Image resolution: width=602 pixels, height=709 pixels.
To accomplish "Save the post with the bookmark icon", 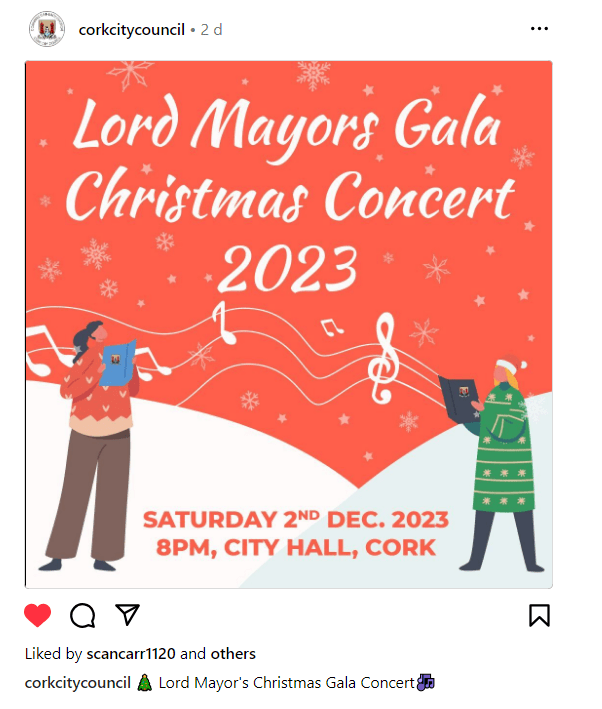I will (x=539, y=615).
